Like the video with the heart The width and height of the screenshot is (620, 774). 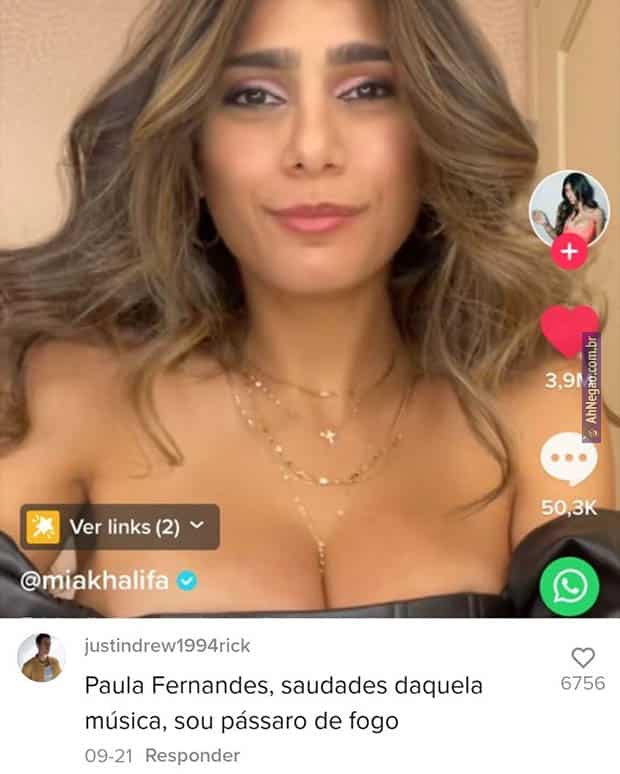(566, 333)
